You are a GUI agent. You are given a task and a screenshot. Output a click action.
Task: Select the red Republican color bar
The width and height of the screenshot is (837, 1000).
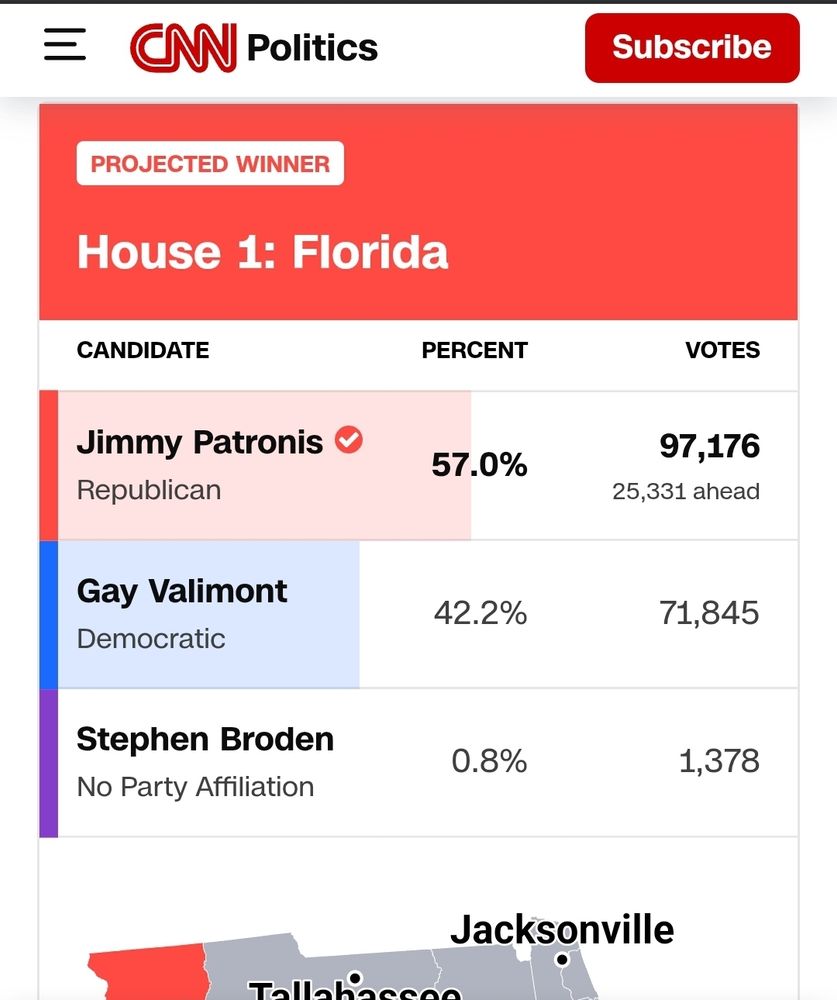tap(47, 464)
